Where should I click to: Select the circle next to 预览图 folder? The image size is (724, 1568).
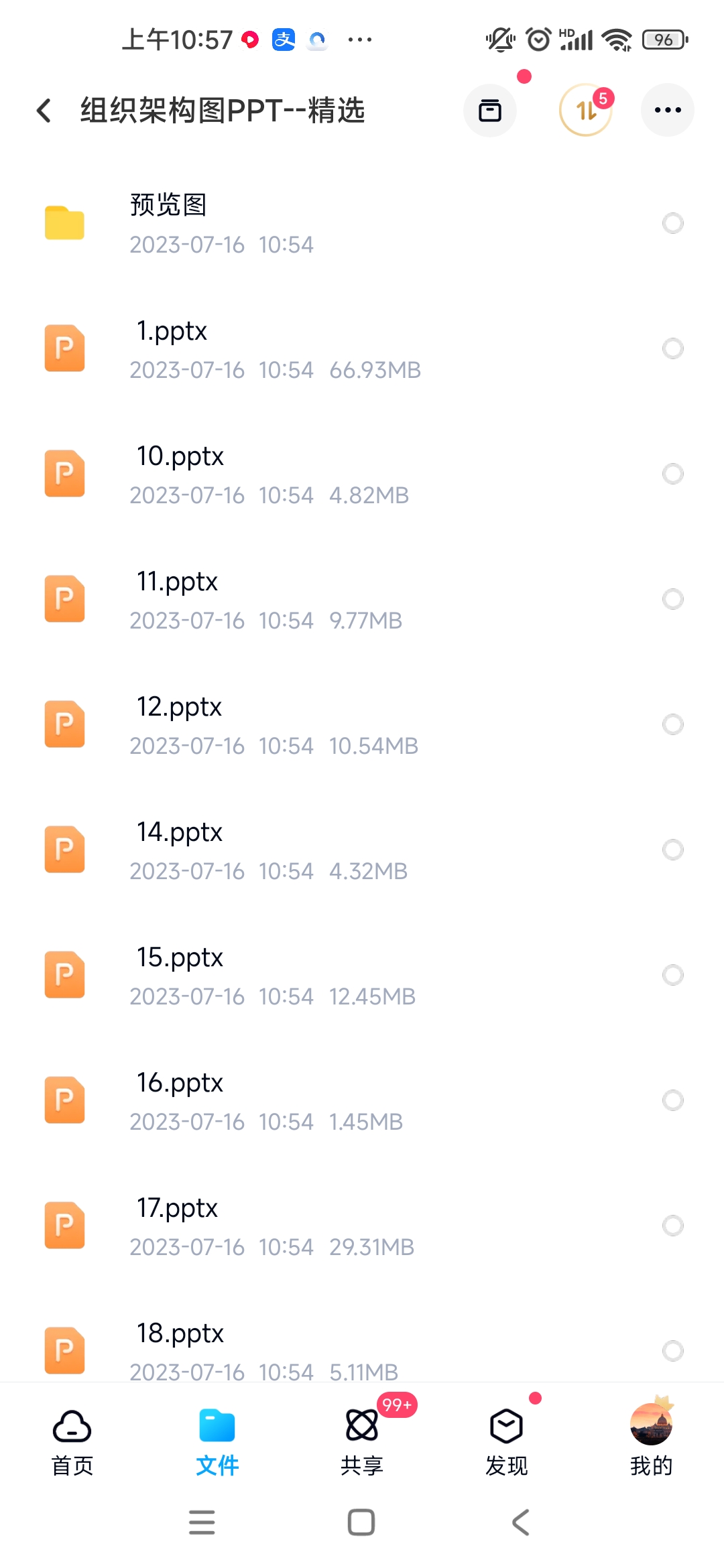point(672,223)
